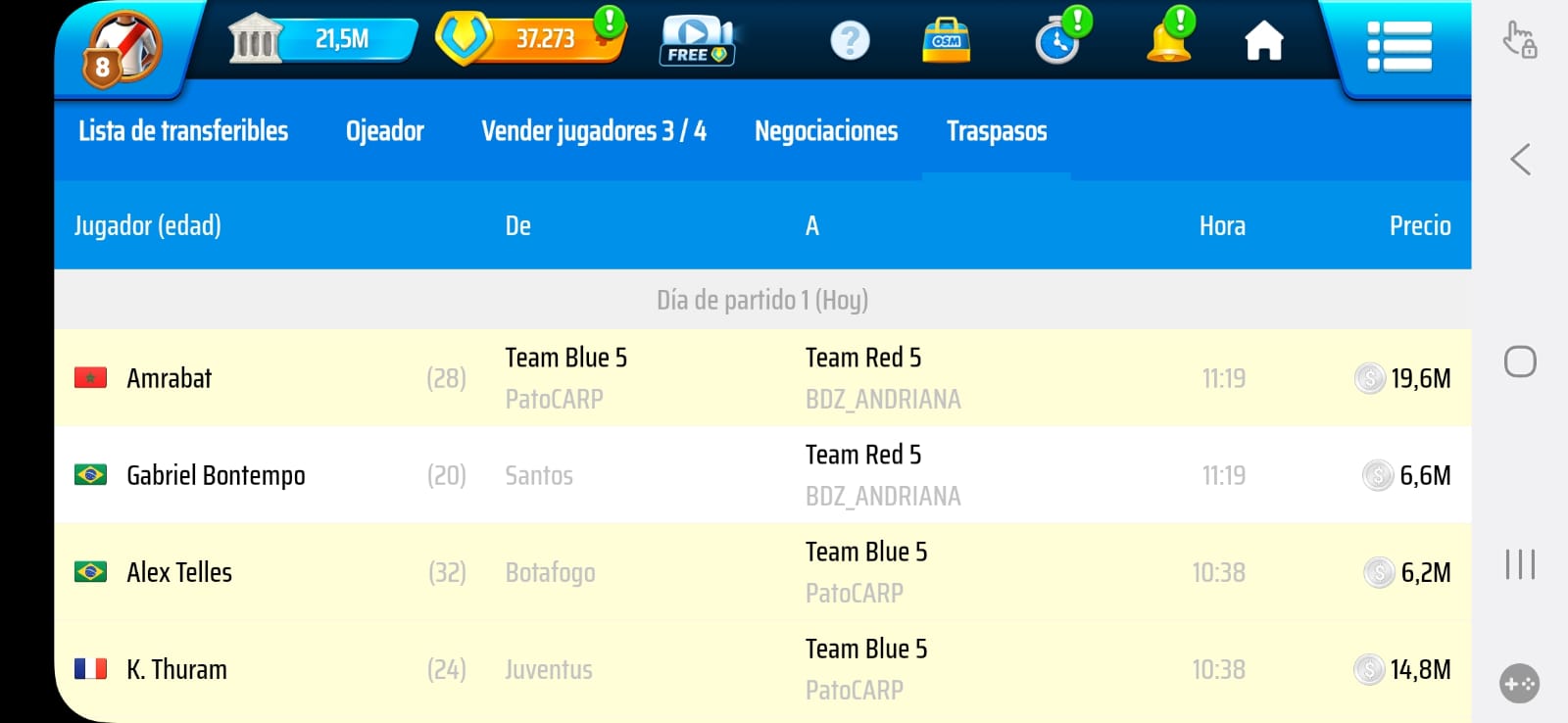This screenshot has height=723, width=1568.
Task: Open the club funds balance 21,5M
Action: coord(321,39)
